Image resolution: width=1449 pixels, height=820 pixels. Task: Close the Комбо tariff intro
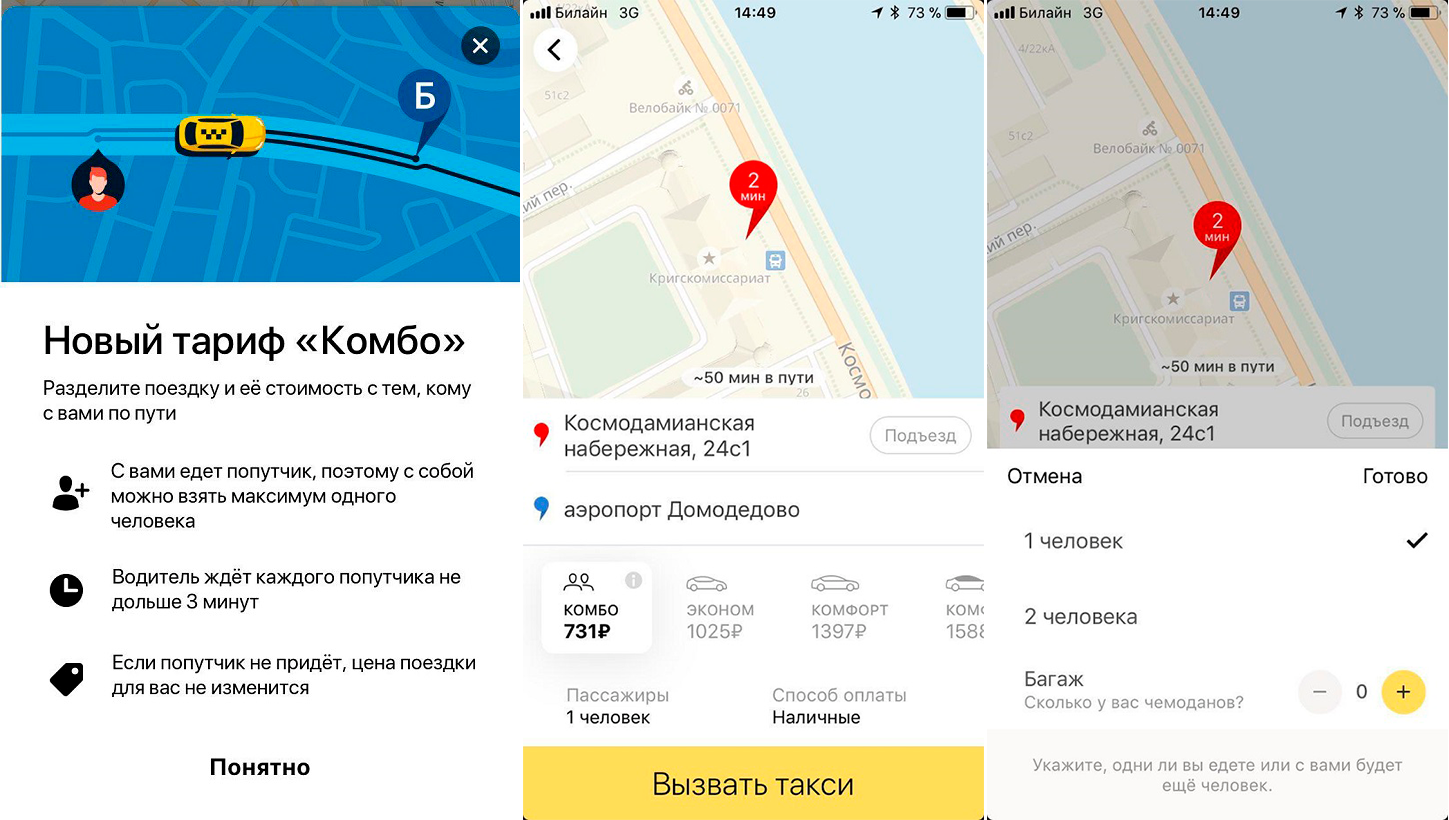click(480, 46)
